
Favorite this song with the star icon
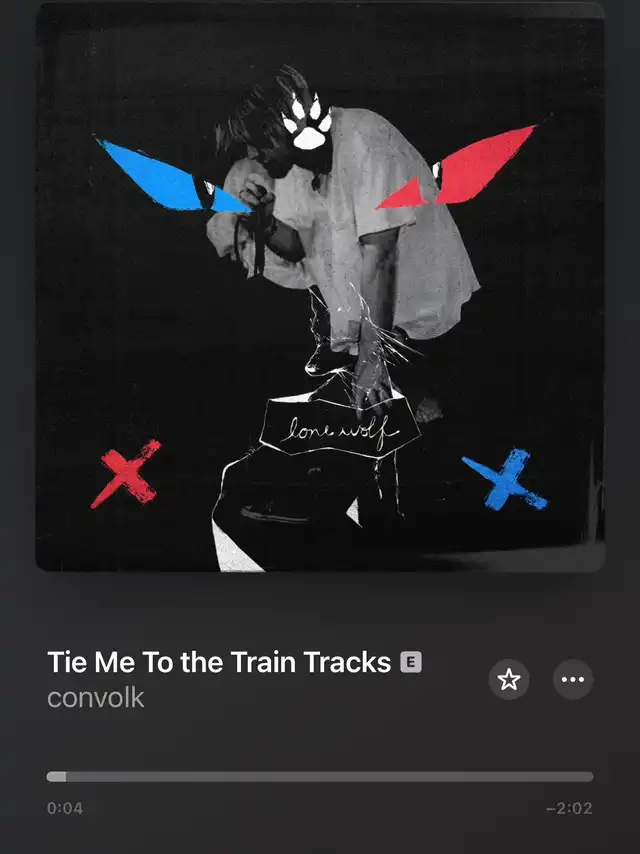point(509,680)
